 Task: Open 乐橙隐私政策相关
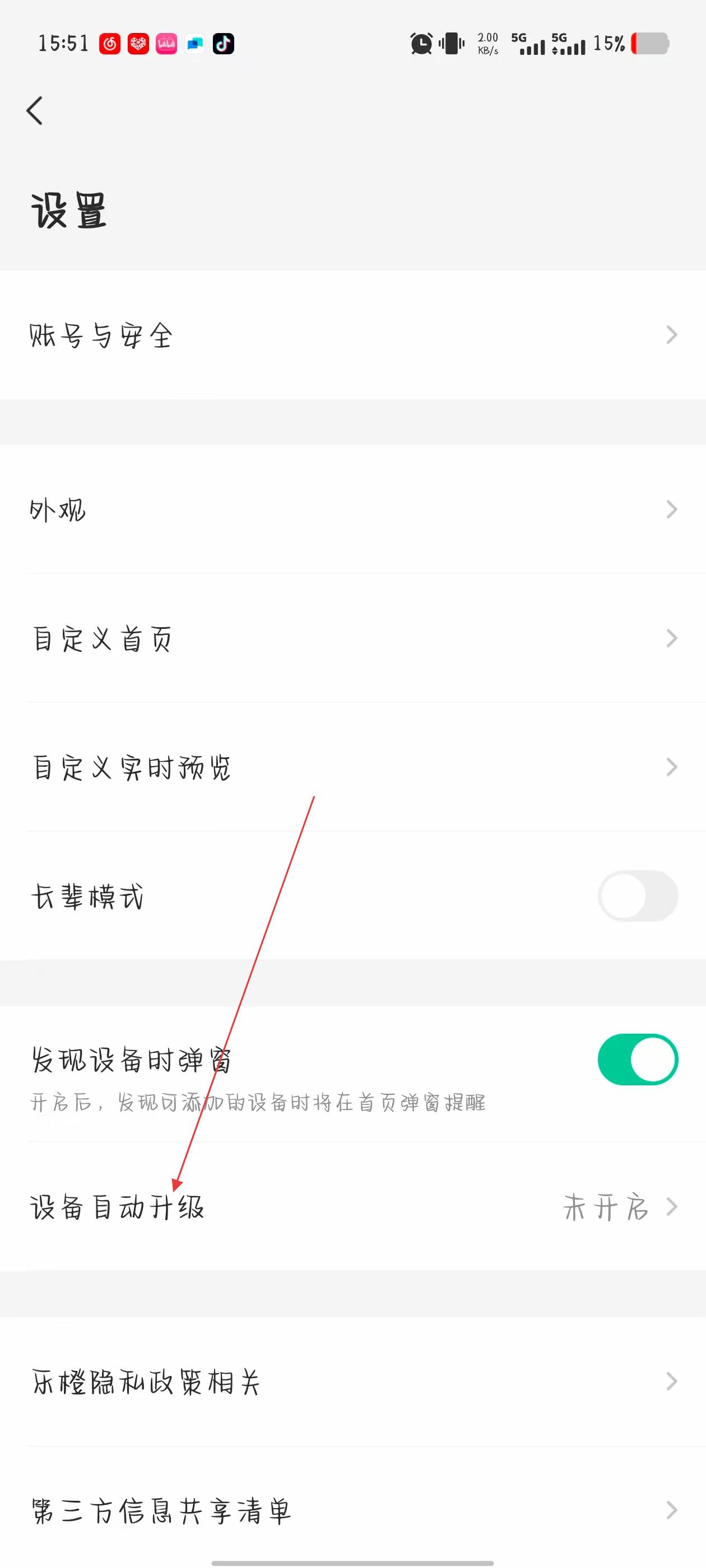coord(352,1382)
